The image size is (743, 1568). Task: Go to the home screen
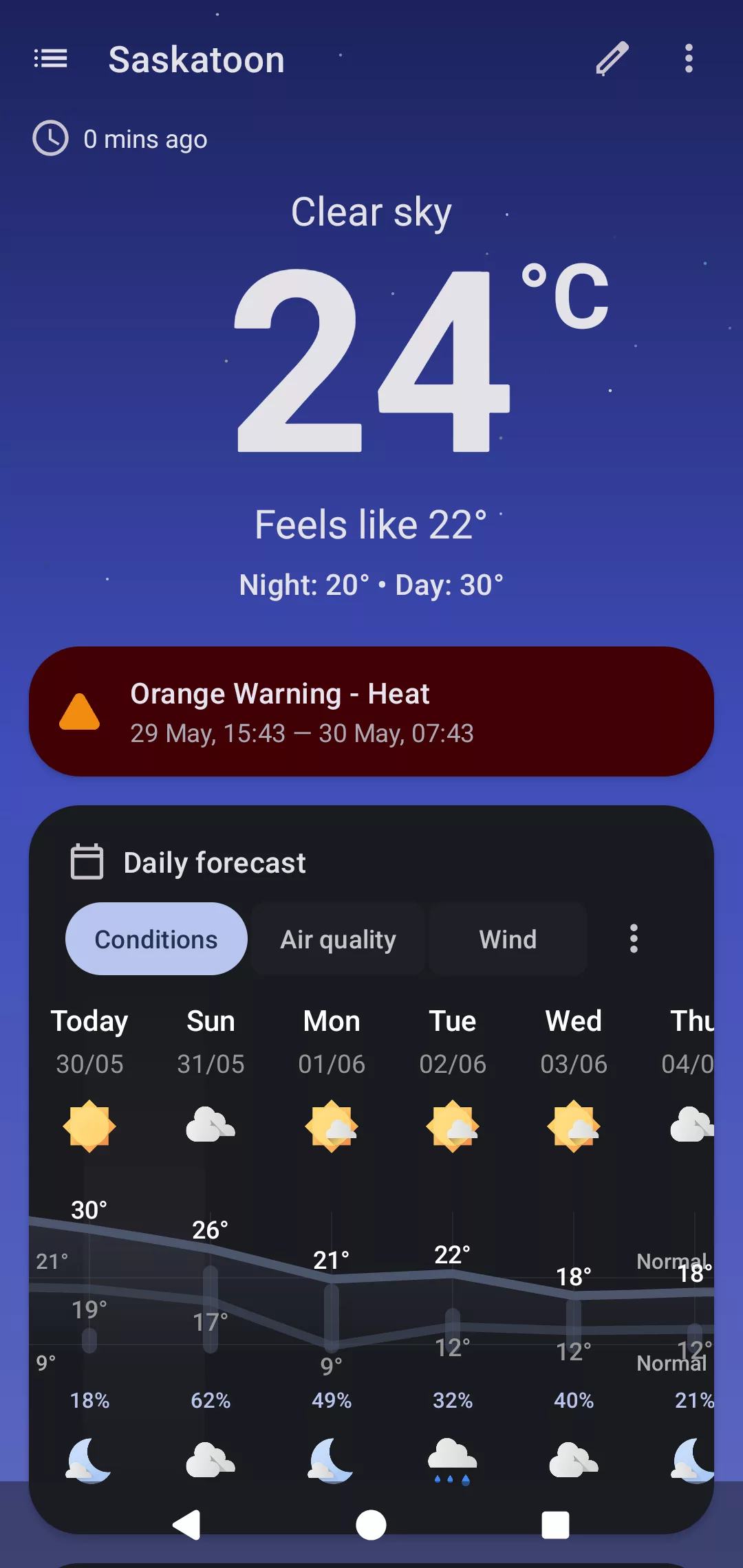[x=371, y=1525]
